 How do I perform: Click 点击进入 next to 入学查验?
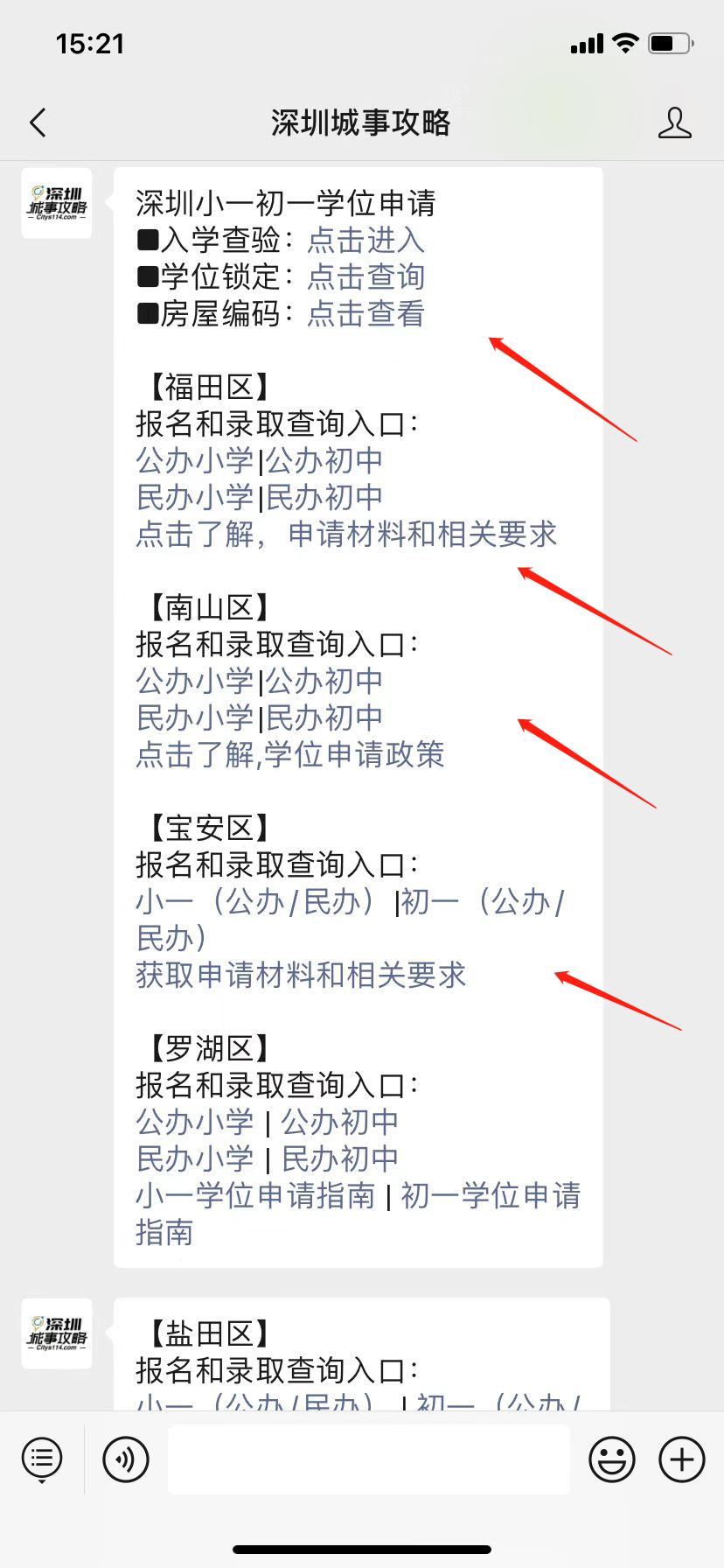(366, 241)
